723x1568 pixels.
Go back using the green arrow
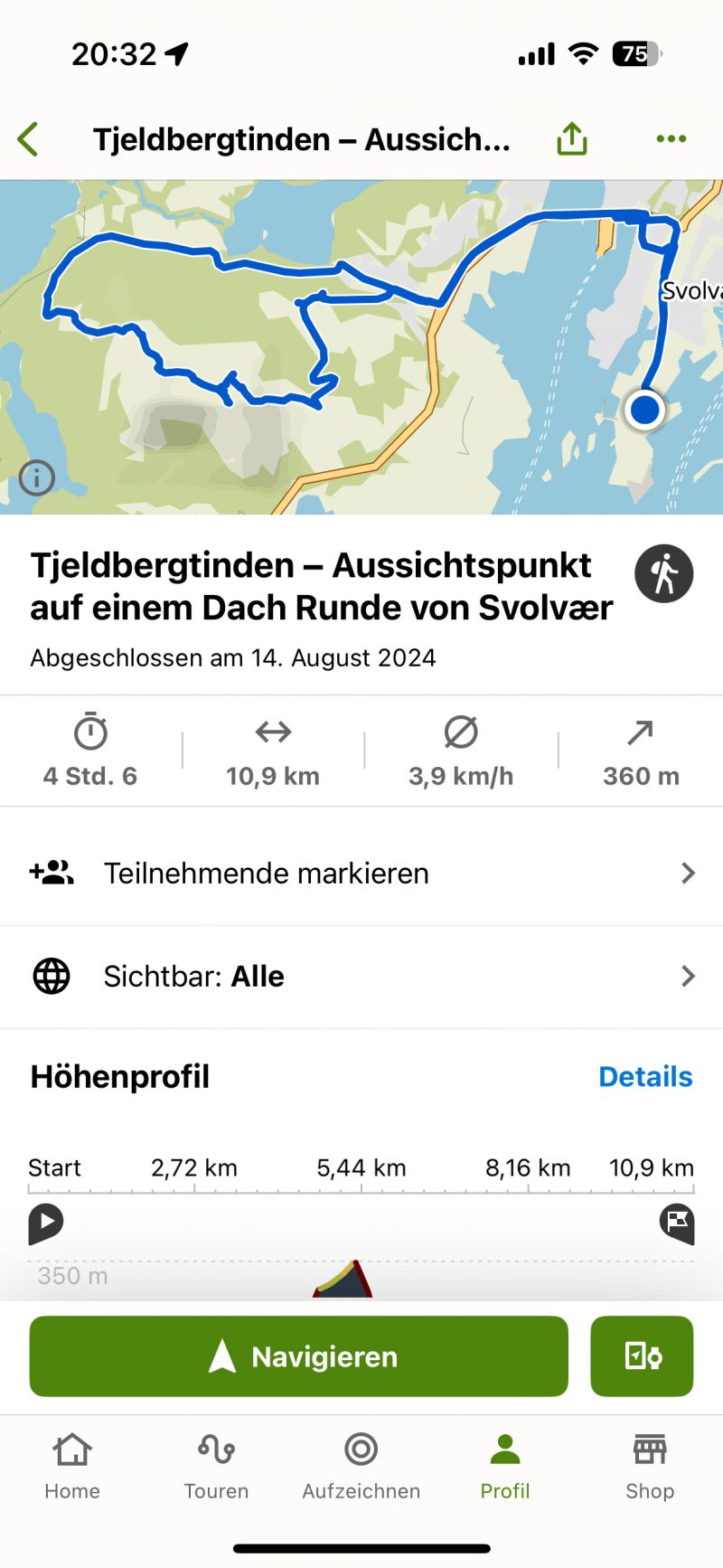(x=29, y=139)
